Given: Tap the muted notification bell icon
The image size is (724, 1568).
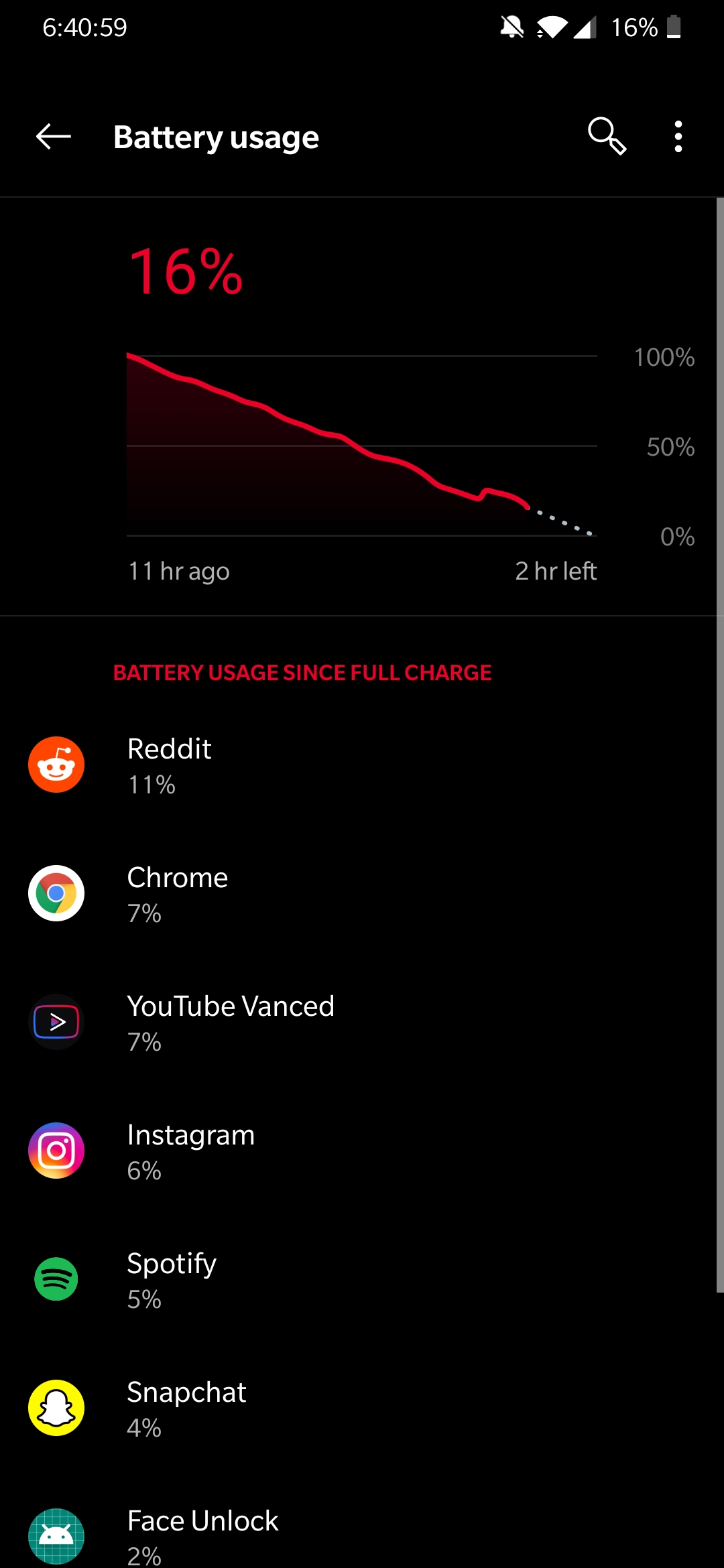Looking at the screenshot, I should (x=511, y=27).
